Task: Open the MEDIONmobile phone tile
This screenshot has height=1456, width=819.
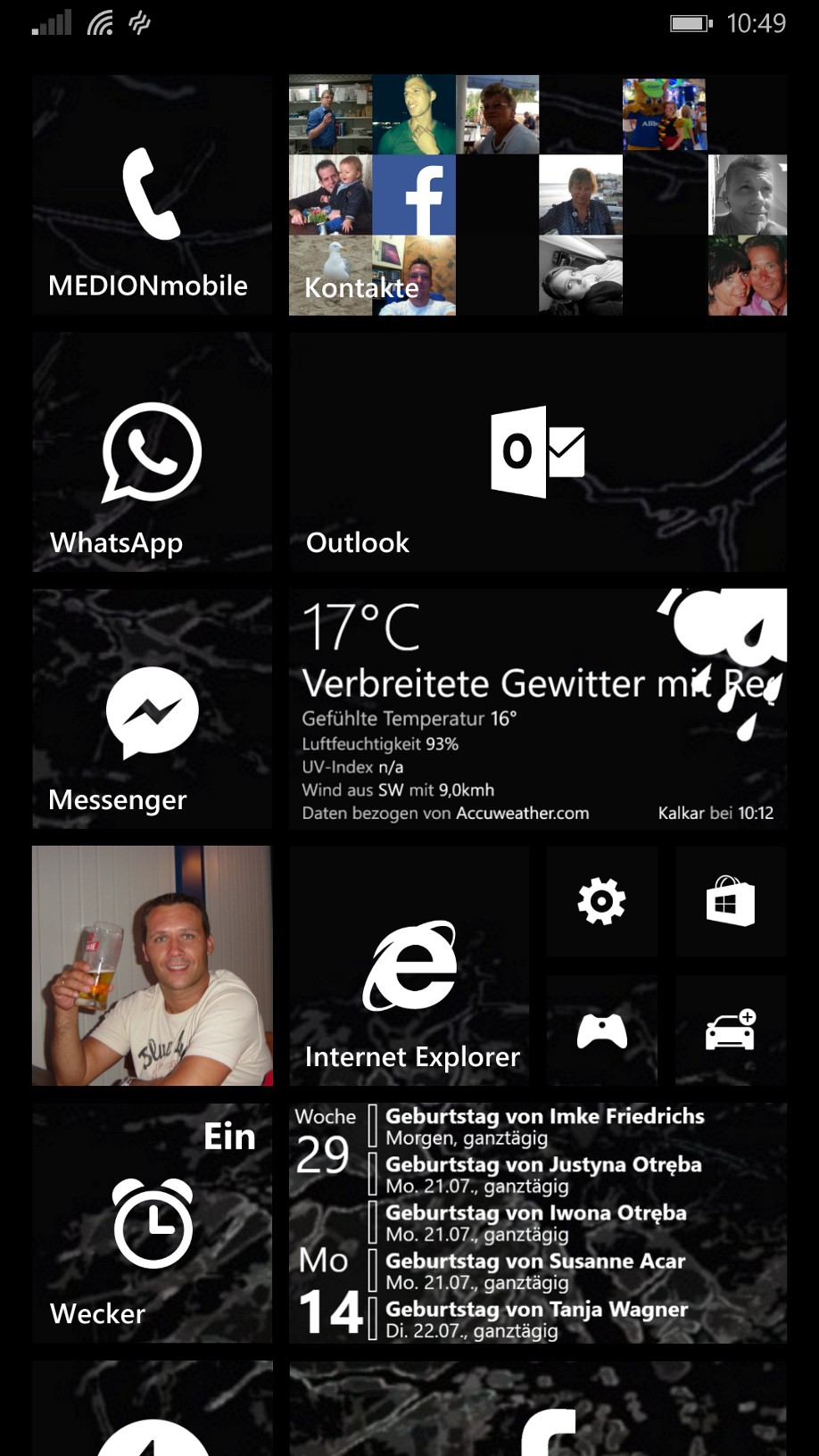Action: [153, 195]
